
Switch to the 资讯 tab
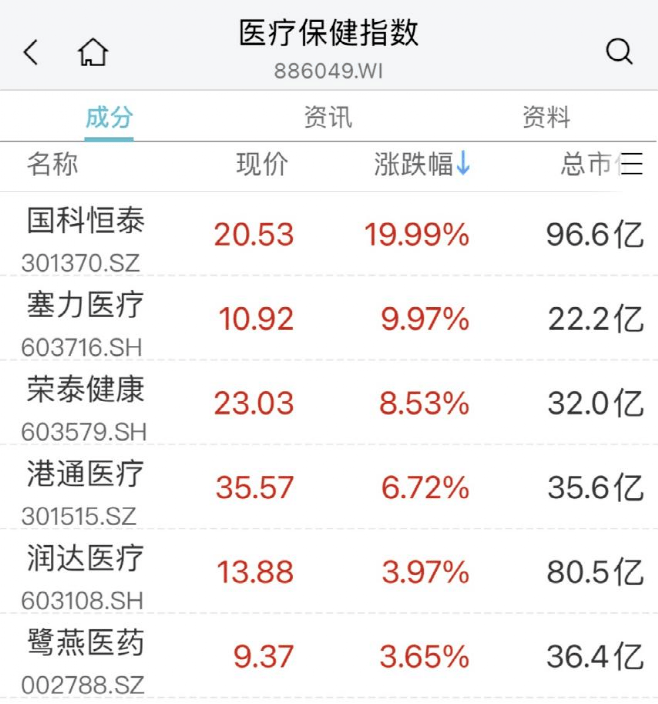pos(328,117)
